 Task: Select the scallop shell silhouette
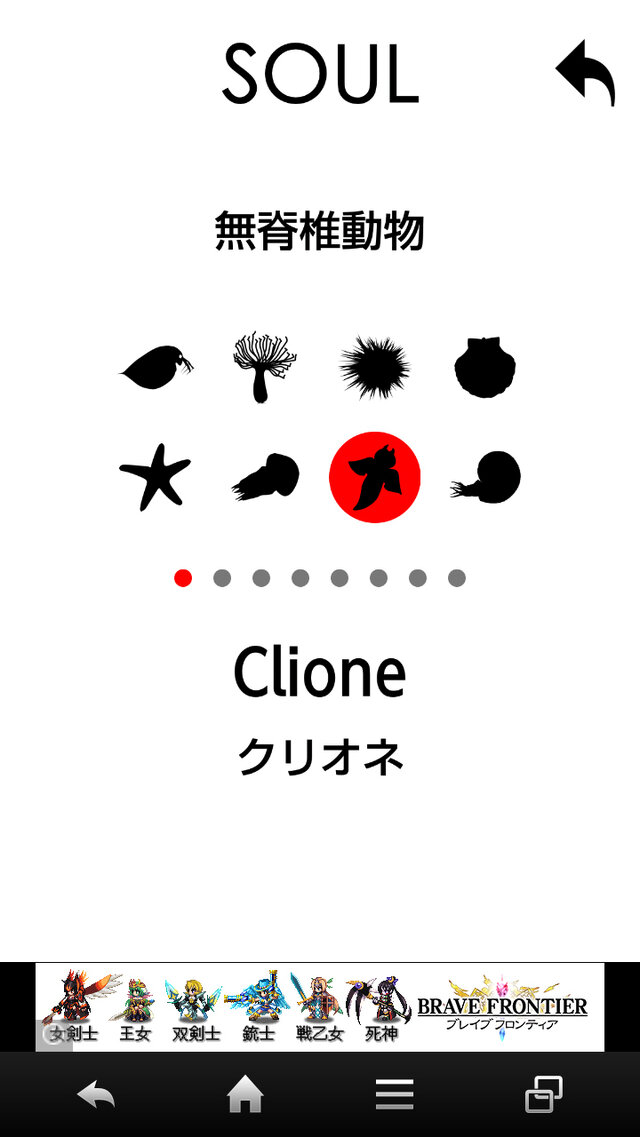click(x=484, y=366)
